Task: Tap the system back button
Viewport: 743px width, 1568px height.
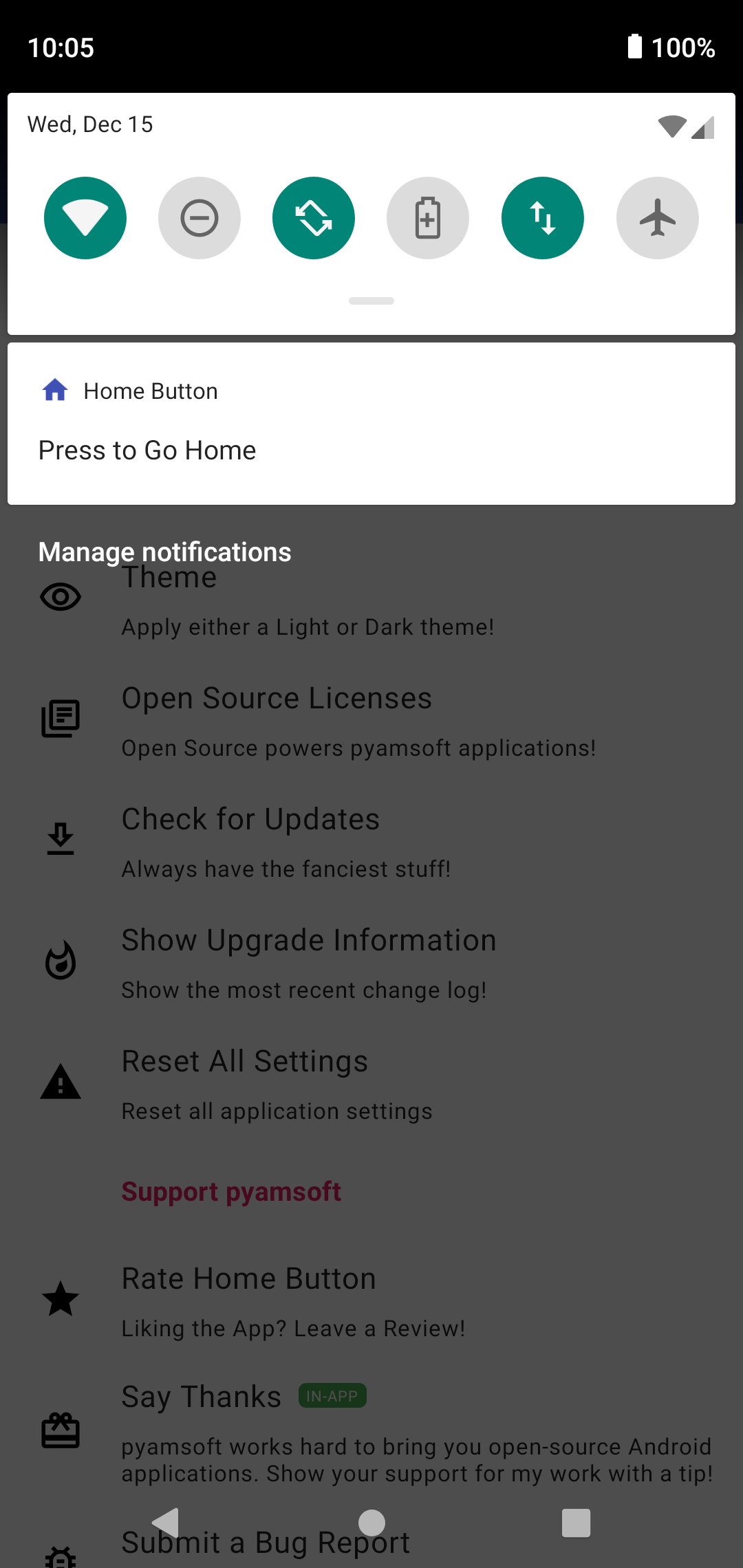Action: (166, 1523)
